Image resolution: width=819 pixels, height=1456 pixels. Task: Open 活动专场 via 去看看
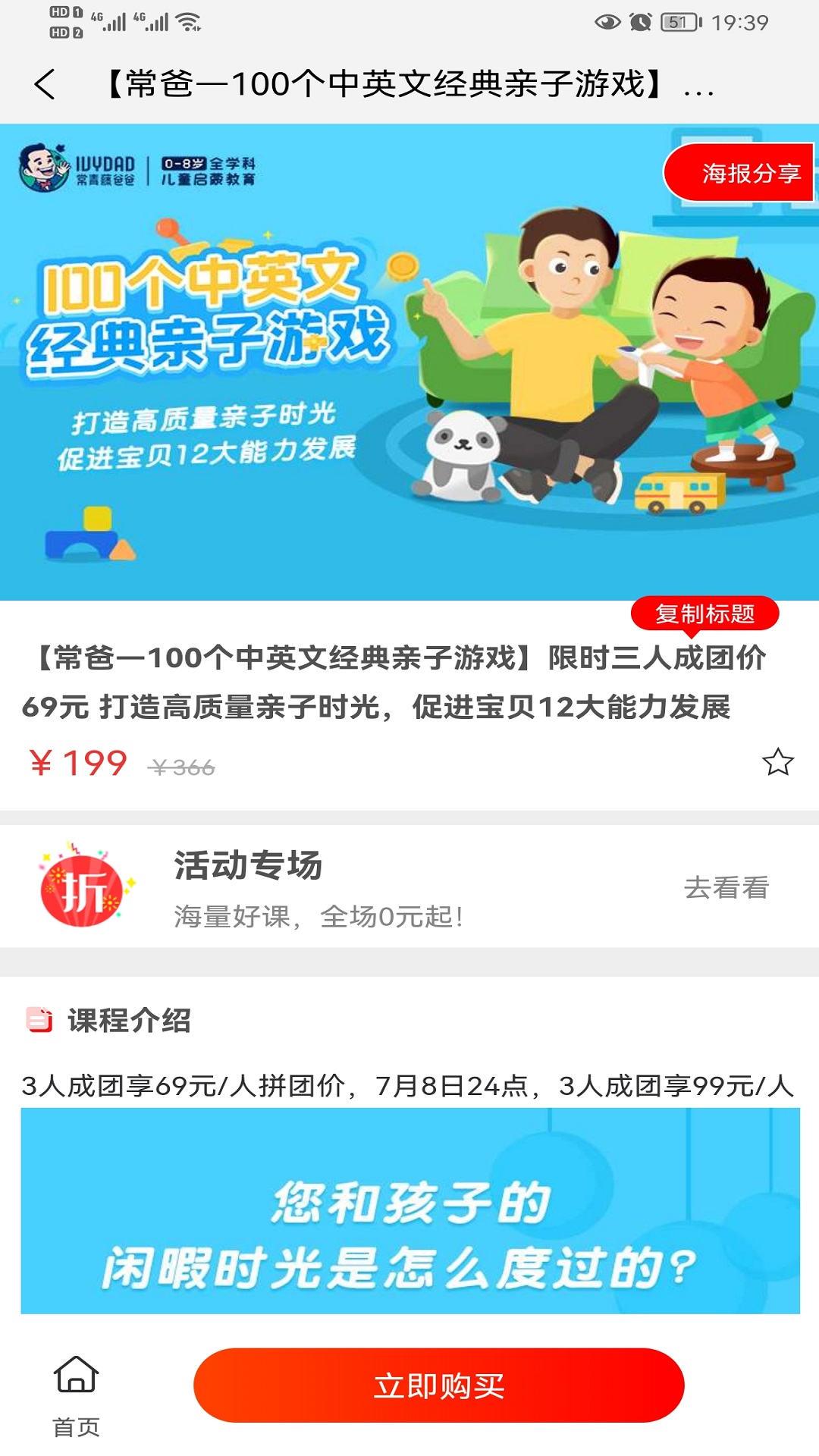click(x=726, y=887)
